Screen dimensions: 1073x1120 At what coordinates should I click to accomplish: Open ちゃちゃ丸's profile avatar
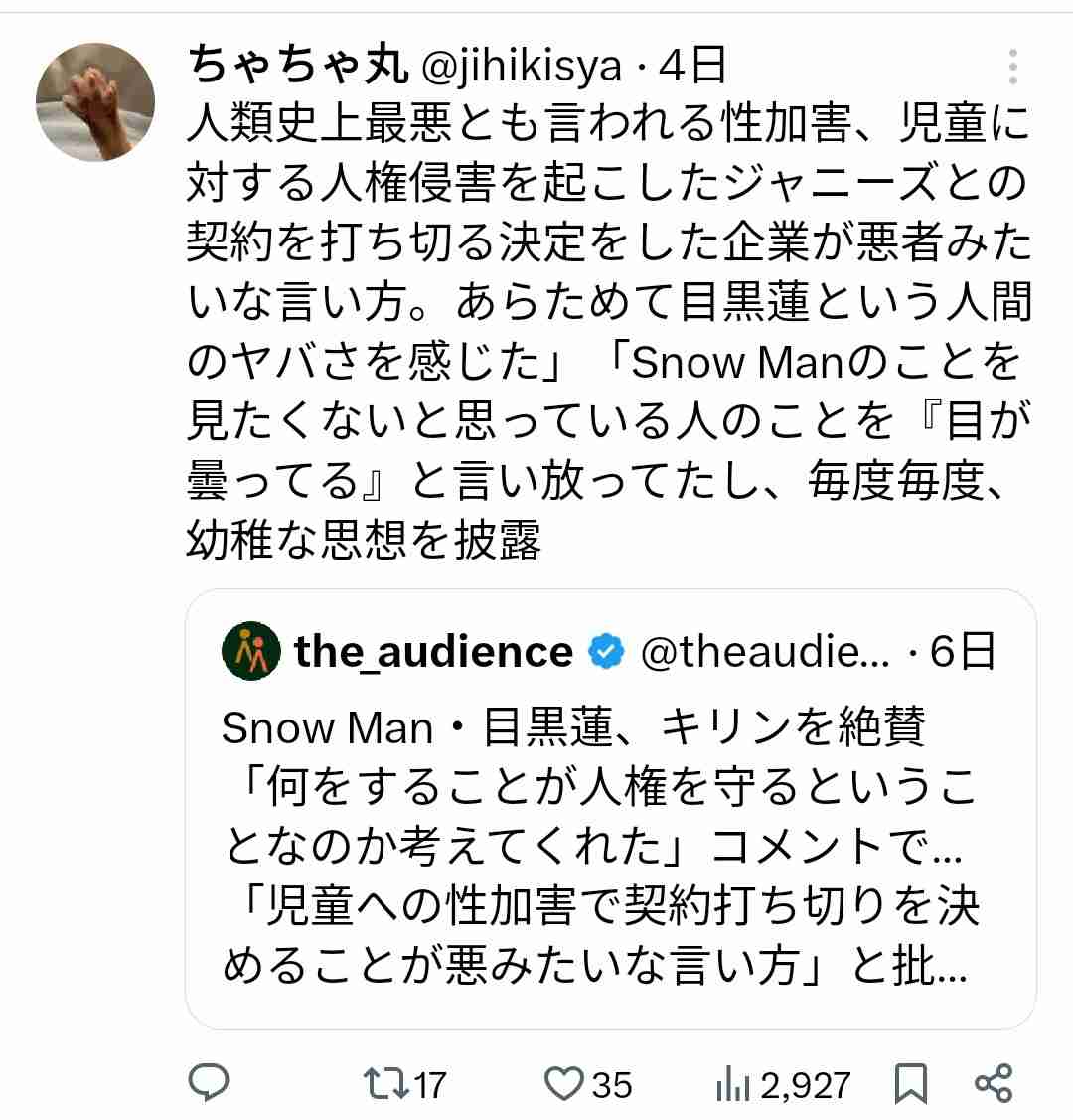(95, 102)
